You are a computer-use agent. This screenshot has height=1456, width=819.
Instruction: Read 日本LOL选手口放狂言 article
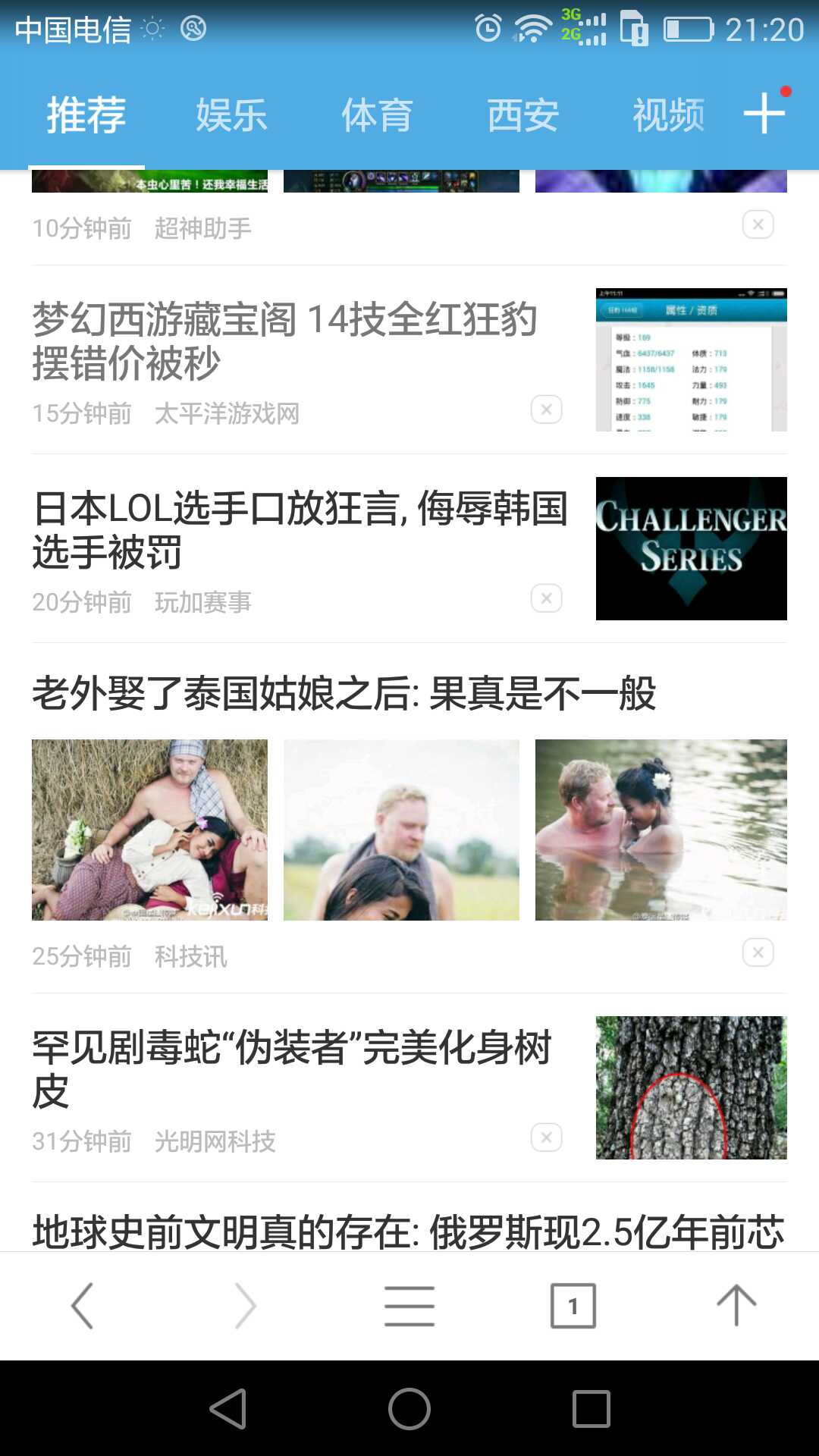pos(300,529)
